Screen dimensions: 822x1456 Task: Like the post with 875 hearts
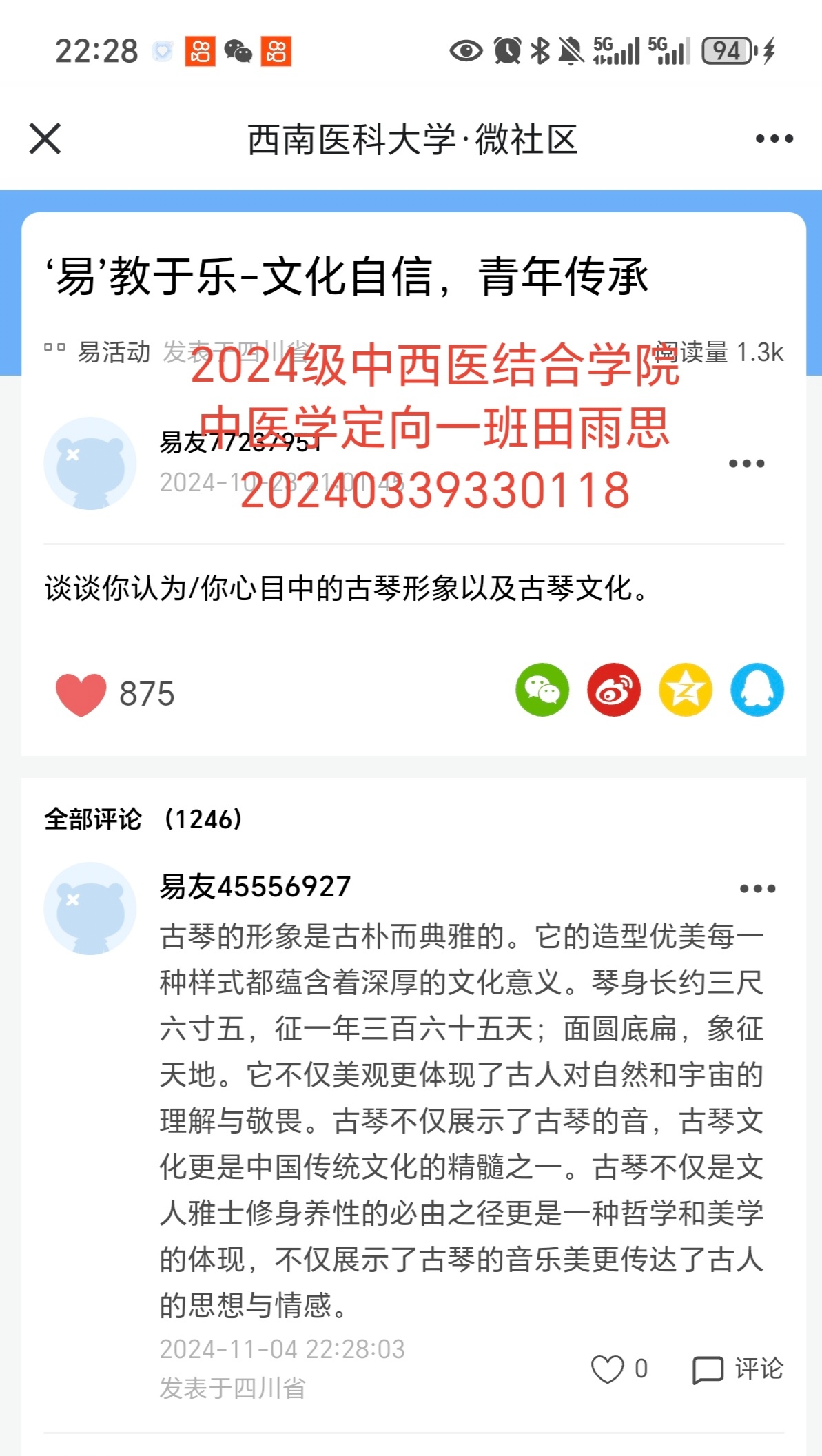(81, 694)
